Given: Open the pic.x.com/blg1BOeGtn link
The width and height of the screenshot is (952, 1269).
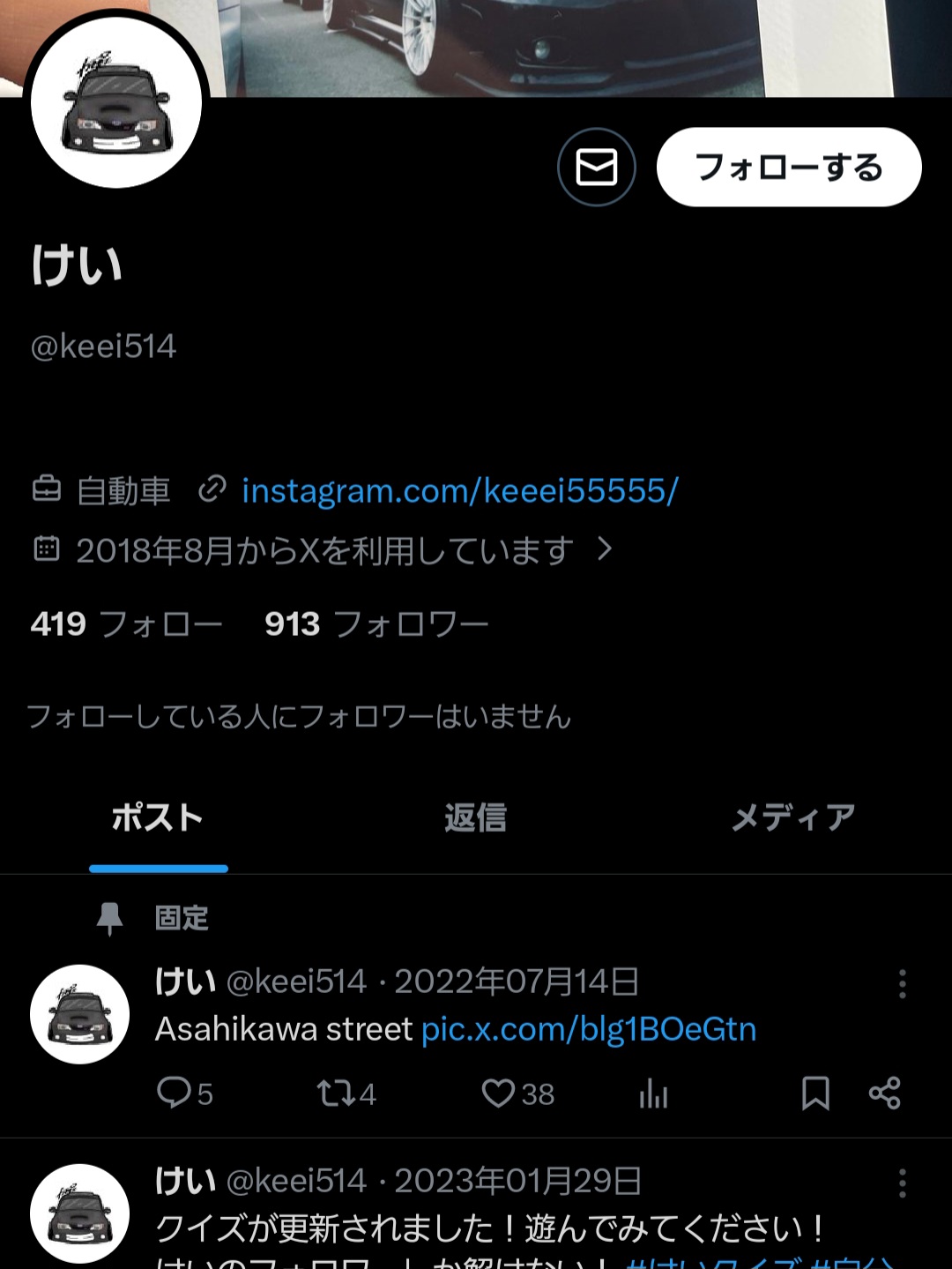Looking at the screenshot, I should pyautogui.click(x=588, y=1029).
